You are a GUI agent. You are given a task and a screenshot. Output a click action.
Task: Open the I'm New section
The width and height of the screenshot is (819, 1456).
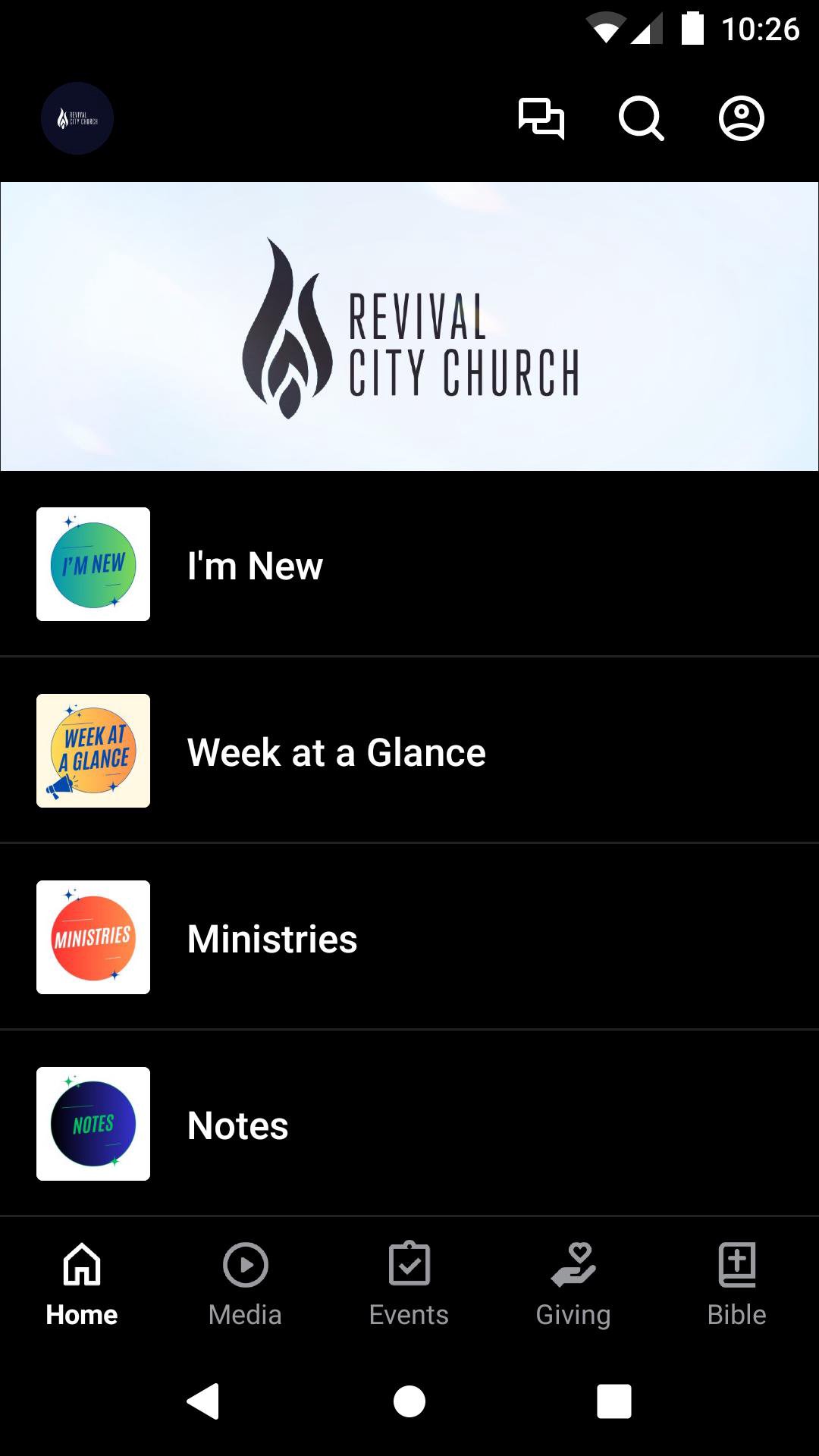point(409,564)
